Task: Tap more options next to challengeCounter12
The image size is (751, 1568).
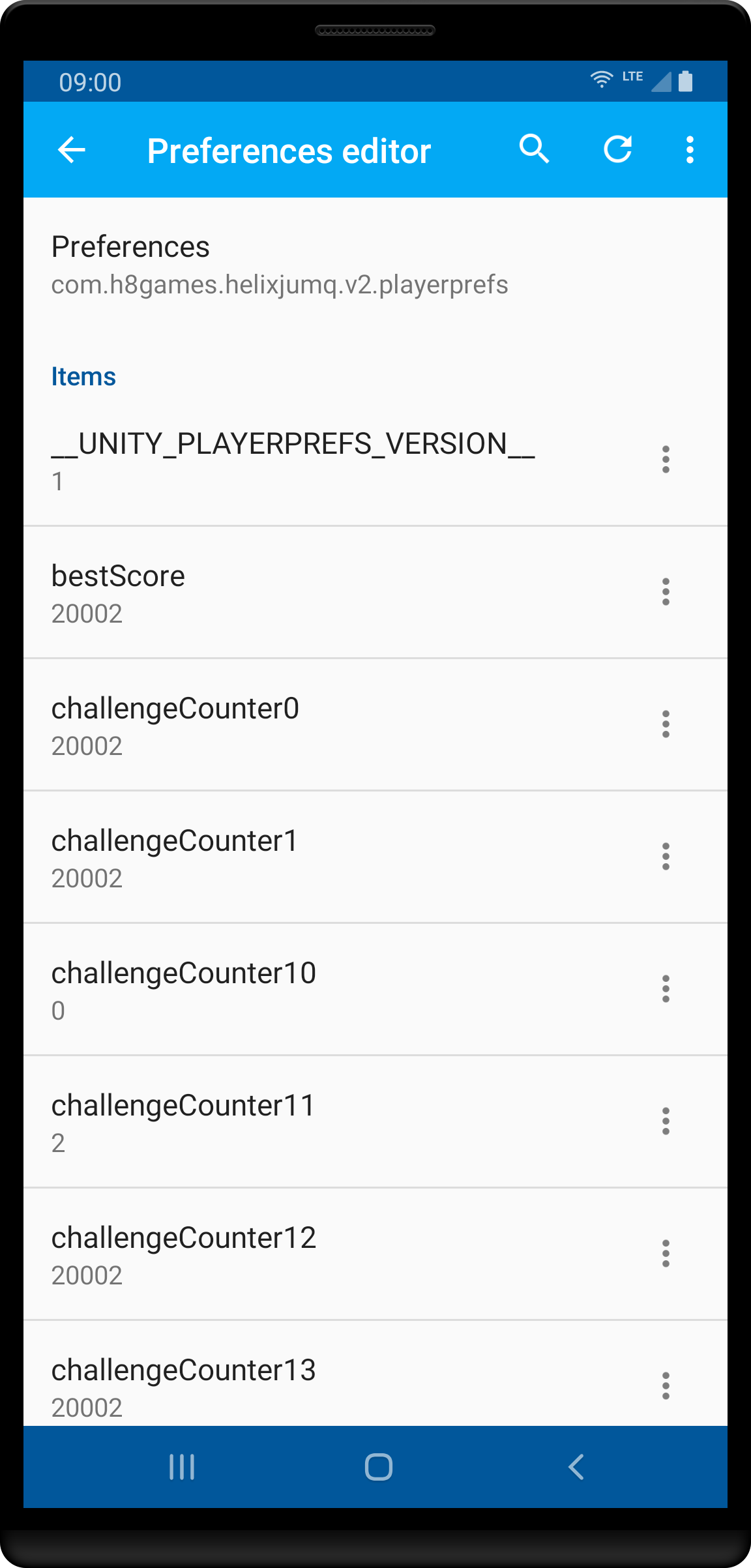Action: pos(666,1254)
